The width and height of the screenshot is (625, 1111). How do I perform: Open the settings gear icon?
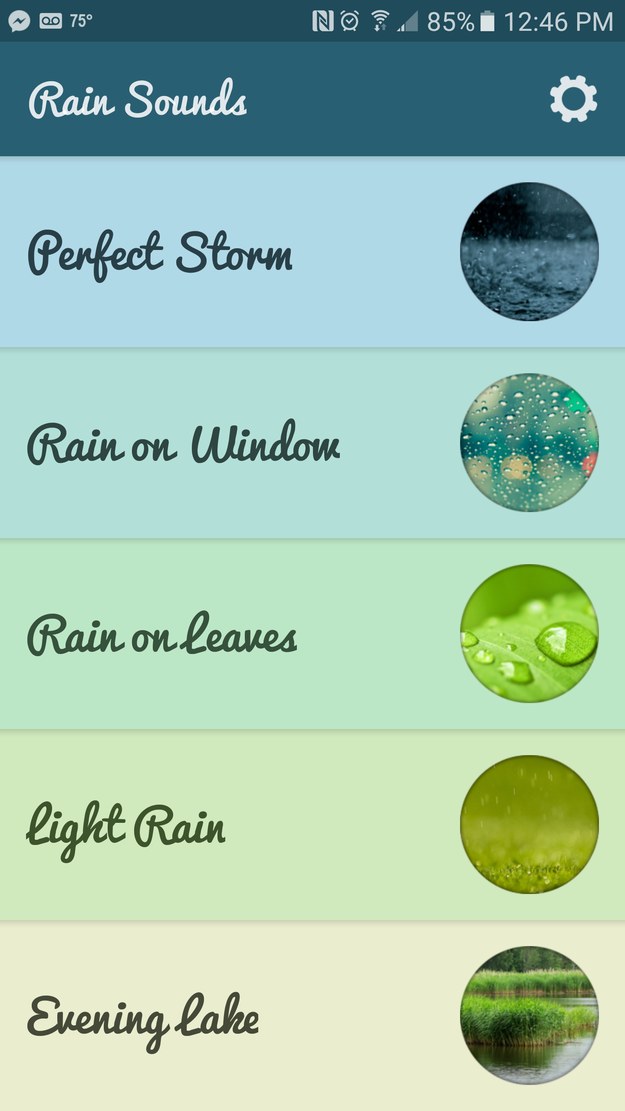[573, 100]
